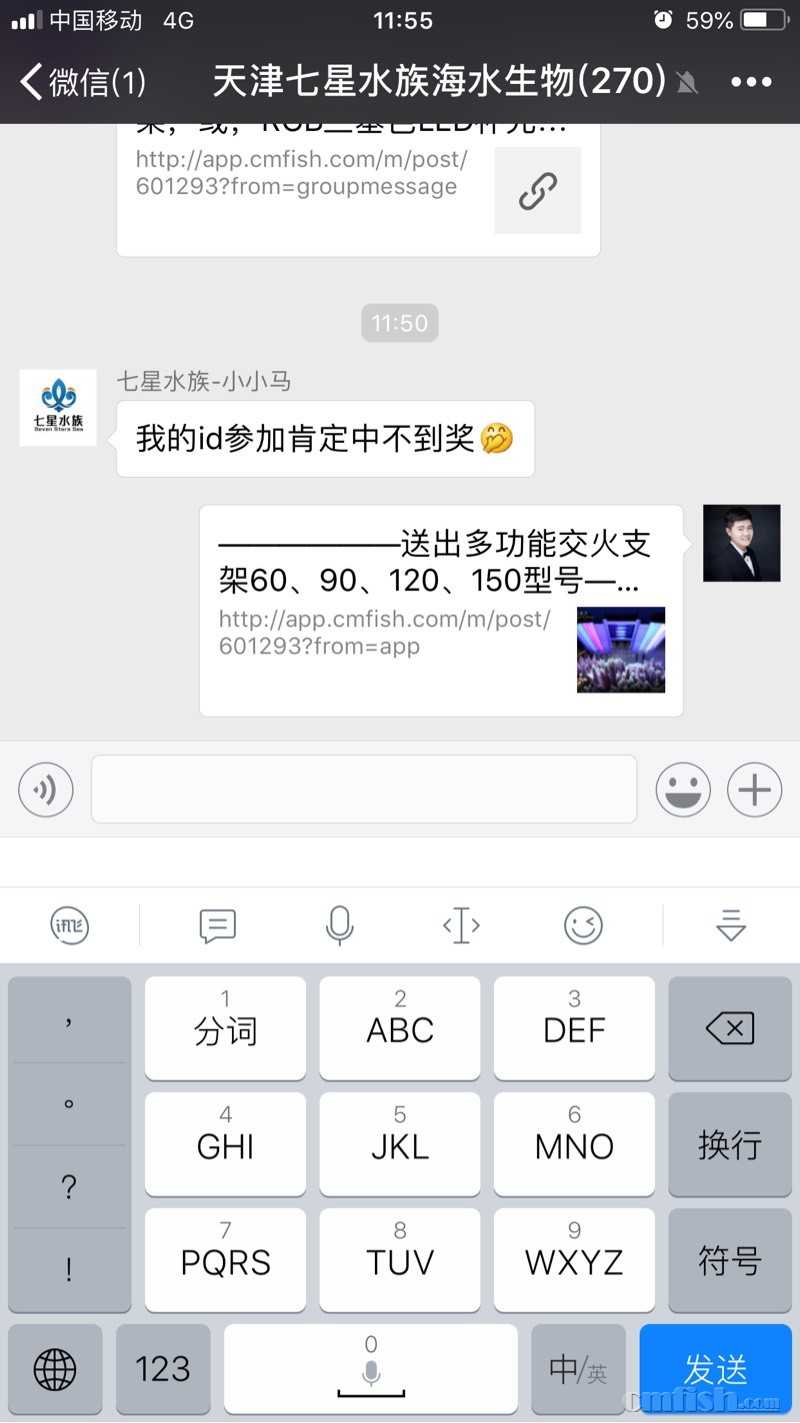Focus the message text field
This screenshot has width=800, height=1423.
(364, 789)
